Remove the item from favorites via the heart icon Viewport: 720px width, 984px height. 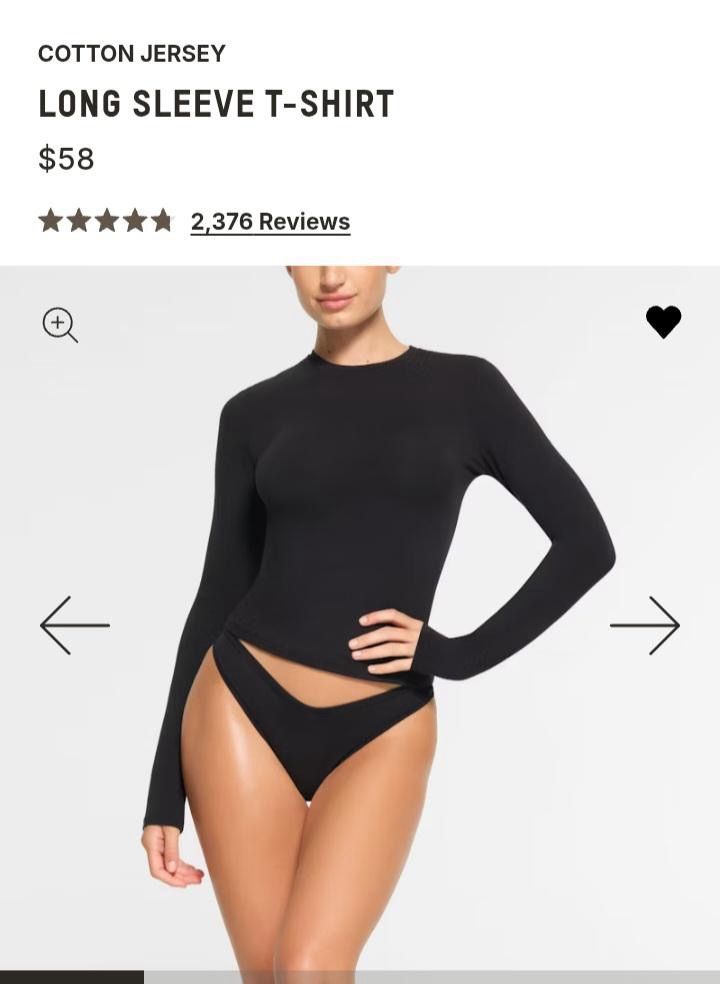coord(663,322)
